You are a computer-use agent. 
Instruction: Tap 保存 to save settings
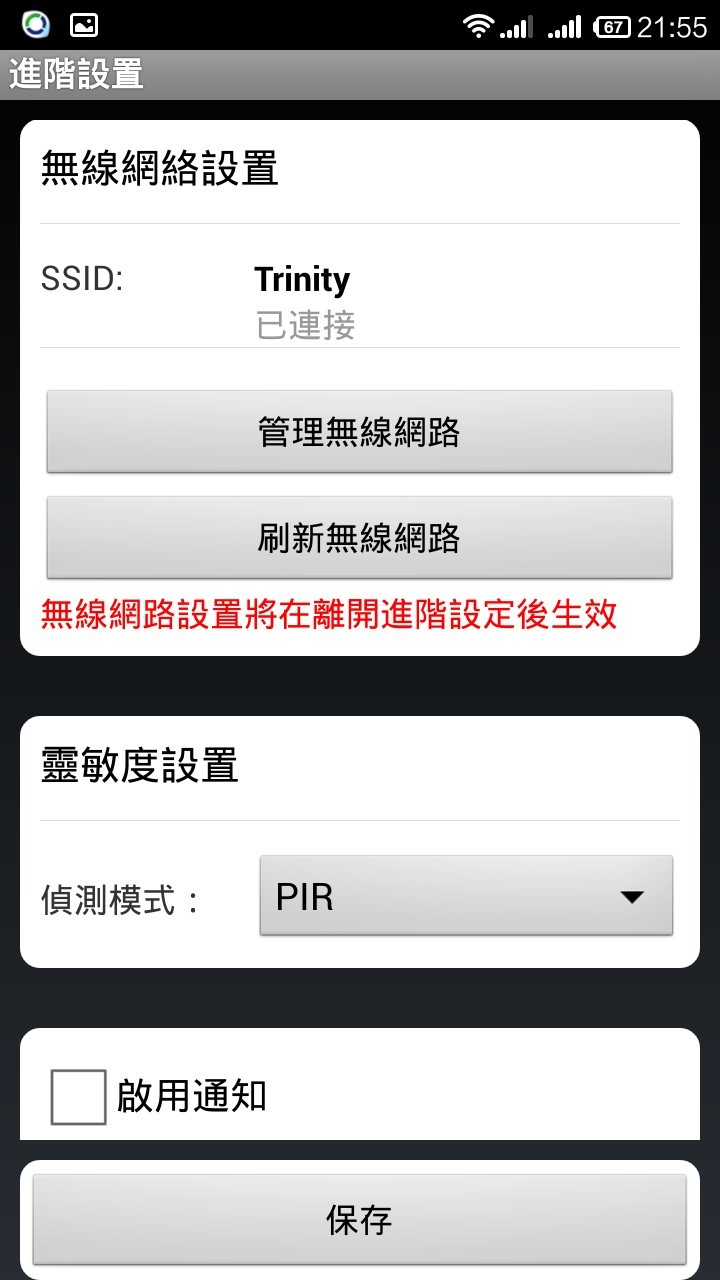359,1220
